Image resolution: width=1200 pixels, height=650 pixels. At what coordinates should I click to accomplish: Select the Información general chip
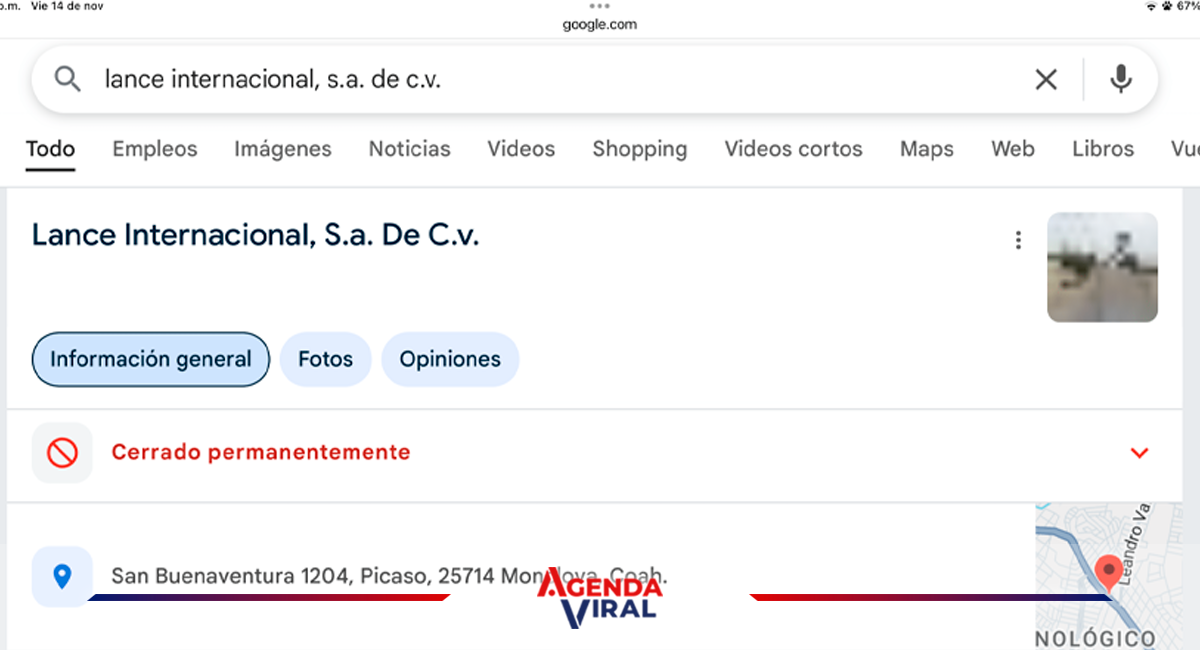pos(151,359)
